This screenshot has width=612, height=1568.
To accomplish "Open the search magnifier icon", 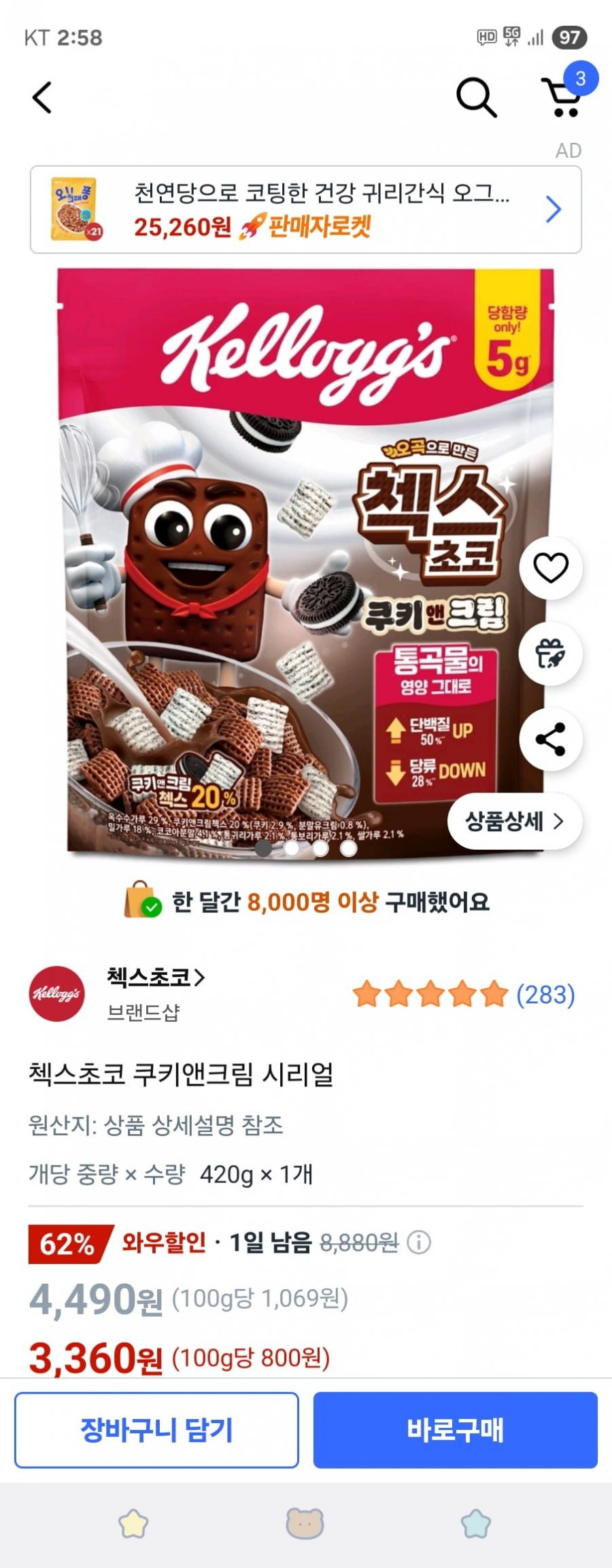I will 475,97.
